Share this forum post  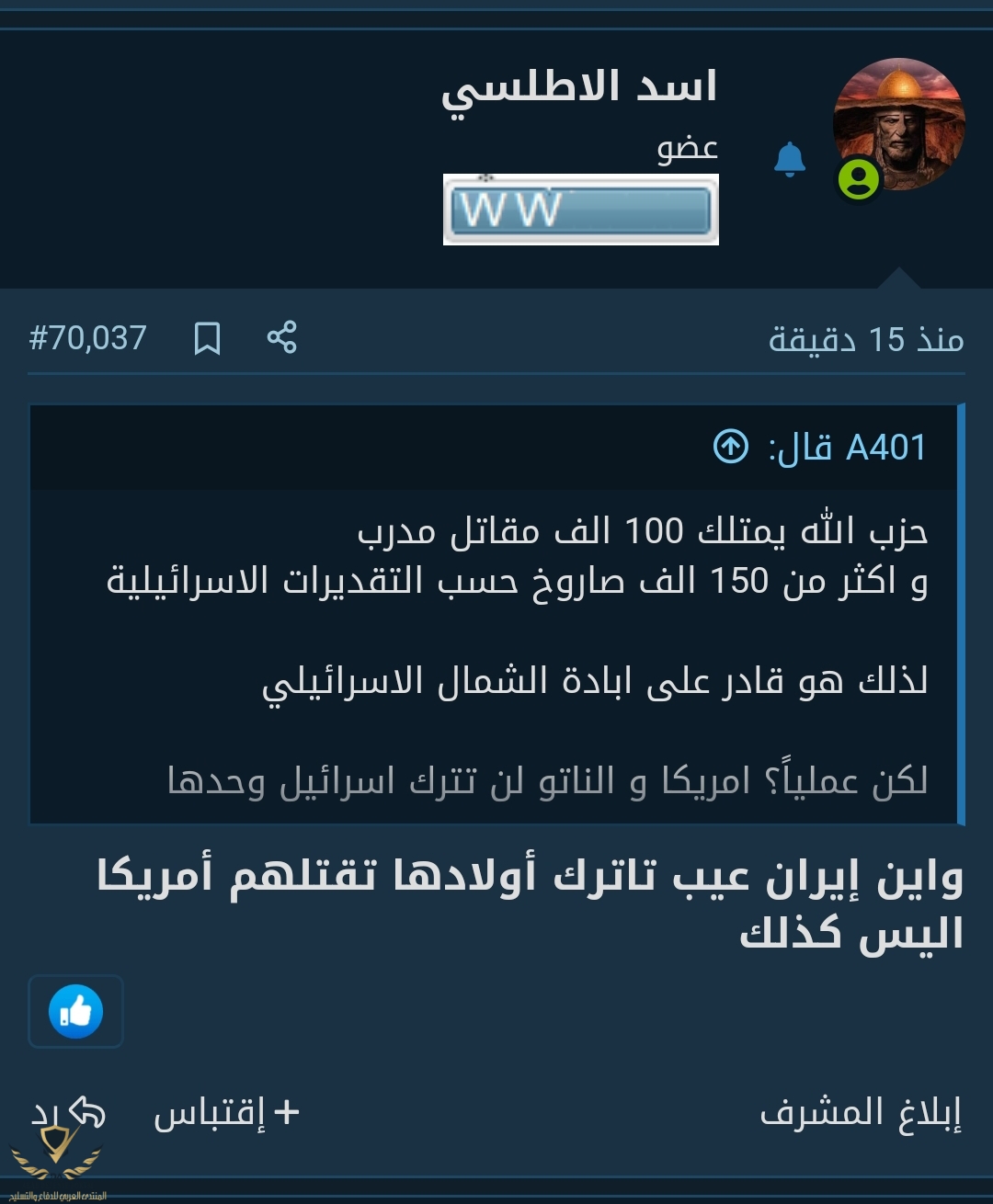282,337
